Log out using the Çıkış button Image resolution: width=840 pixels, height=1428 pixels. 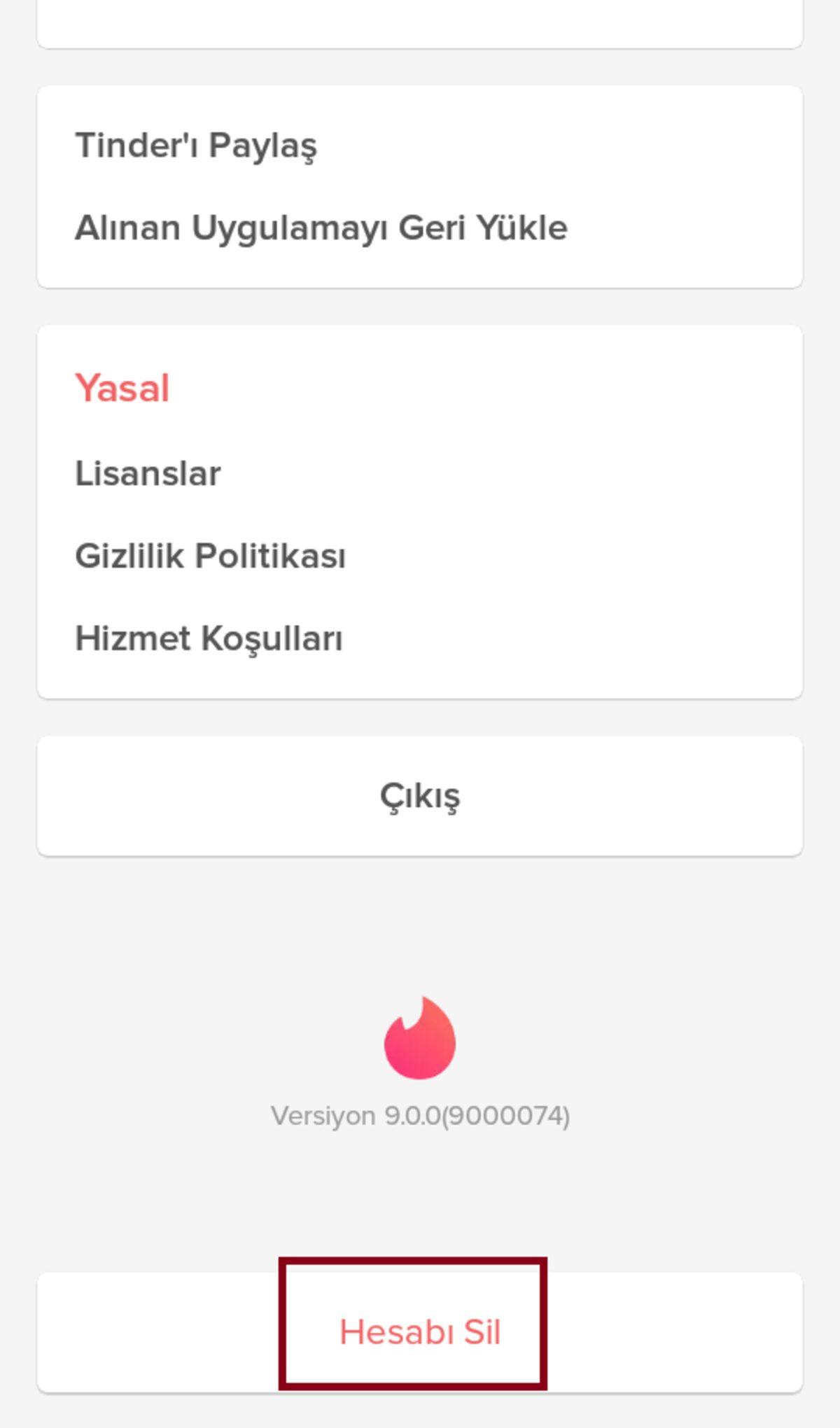pos(420,795)
